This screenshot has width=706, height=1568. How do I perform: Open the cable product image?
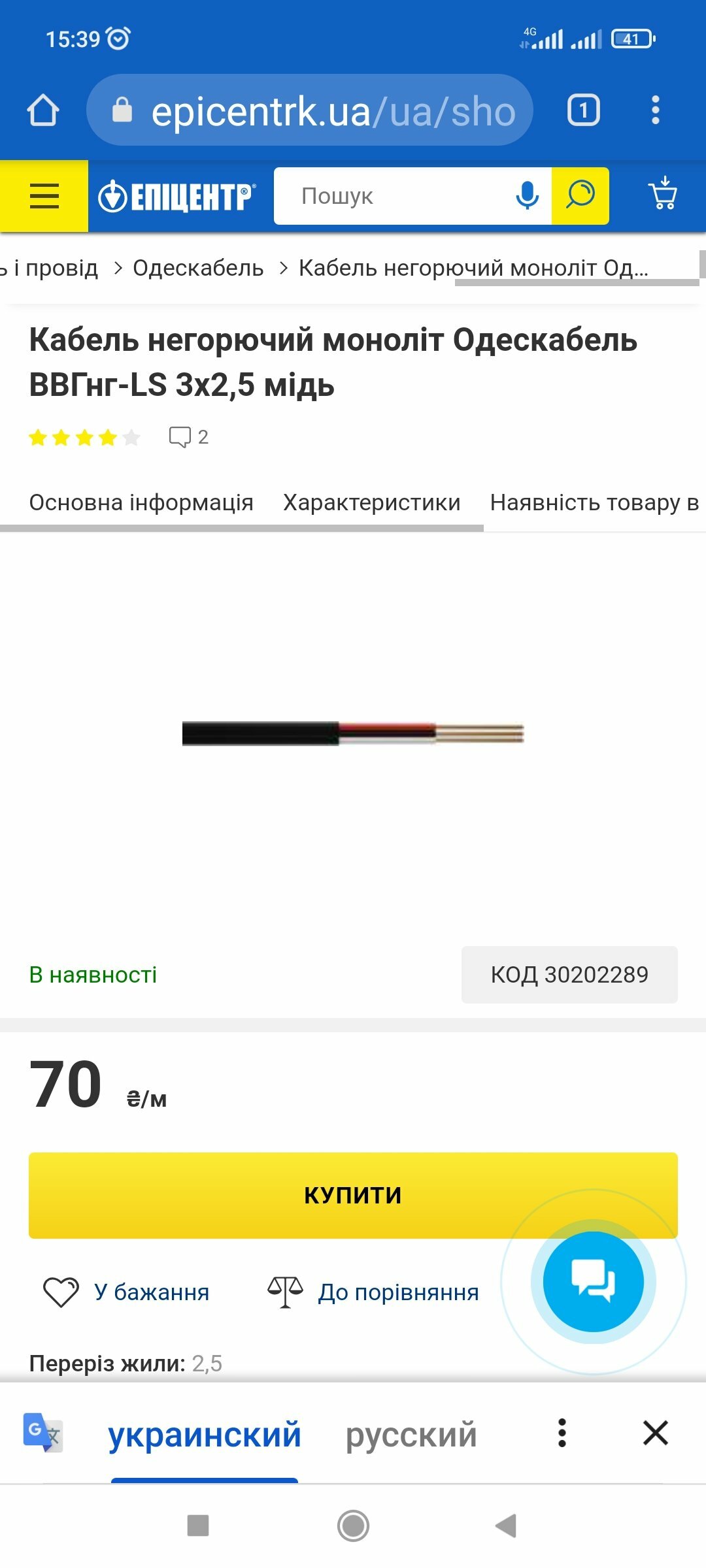point(353,734)
